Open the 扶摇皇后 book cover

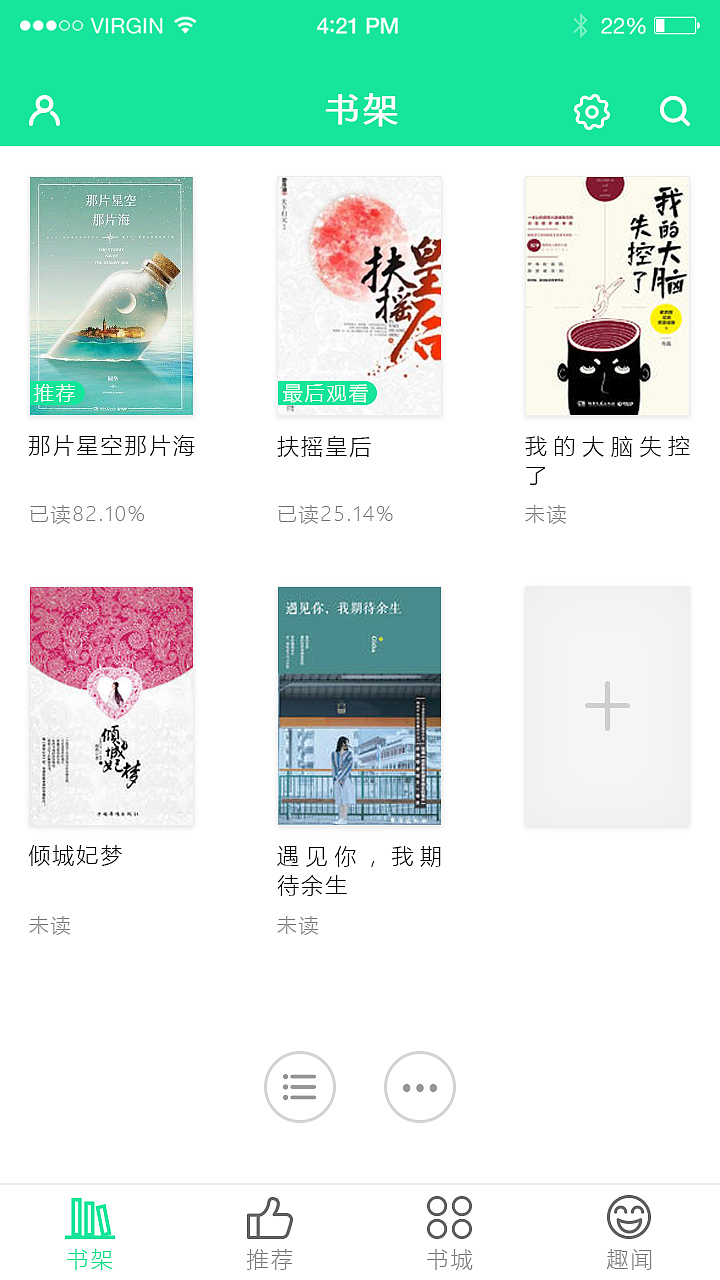pos(358,295)
